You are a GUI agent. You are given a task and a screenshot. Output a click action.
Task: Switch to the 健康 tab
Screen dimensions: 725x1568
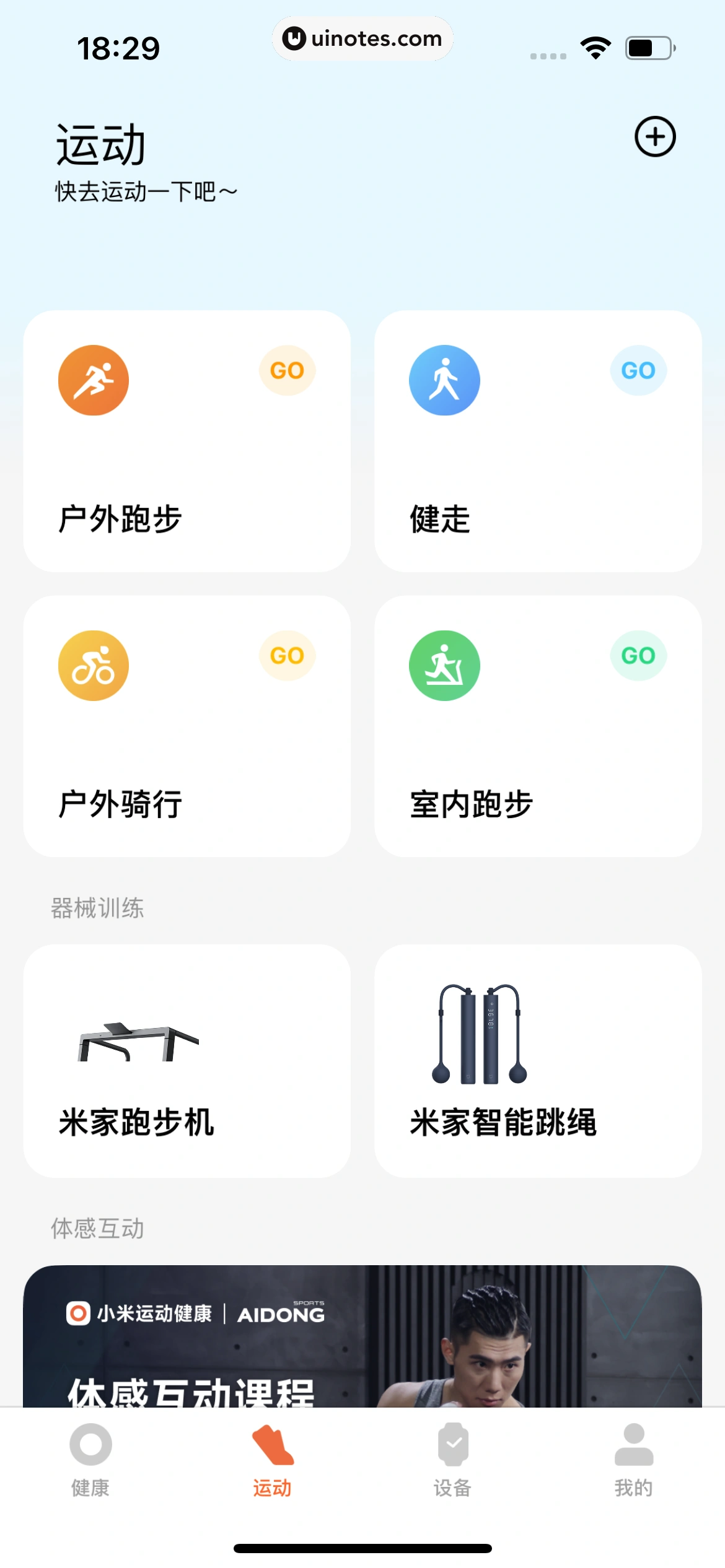[x=90, y=1459]
